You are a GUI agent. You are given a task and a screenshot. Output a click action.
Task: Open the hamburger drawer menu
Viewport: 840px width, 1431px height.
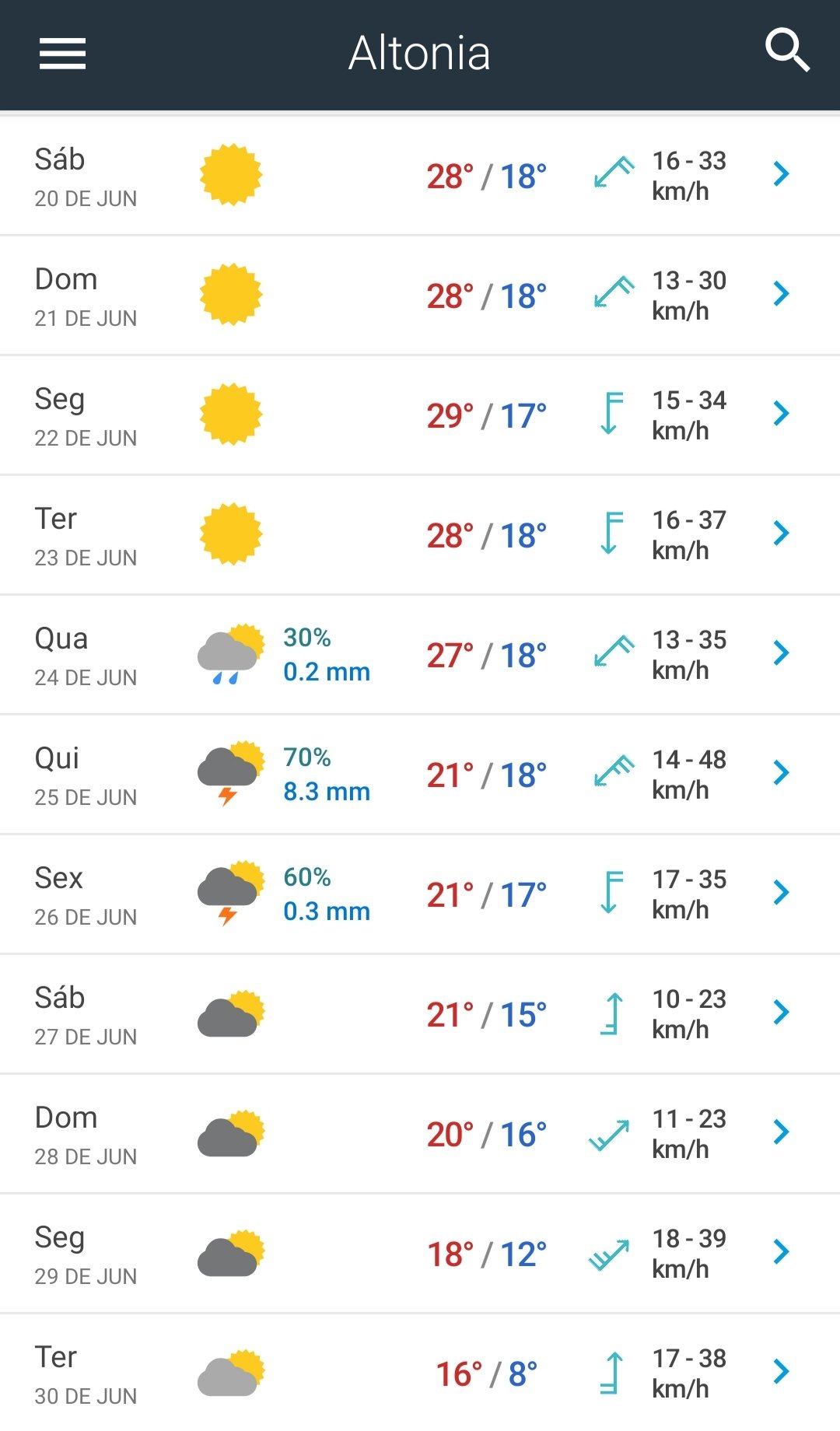tap(62, 53)
